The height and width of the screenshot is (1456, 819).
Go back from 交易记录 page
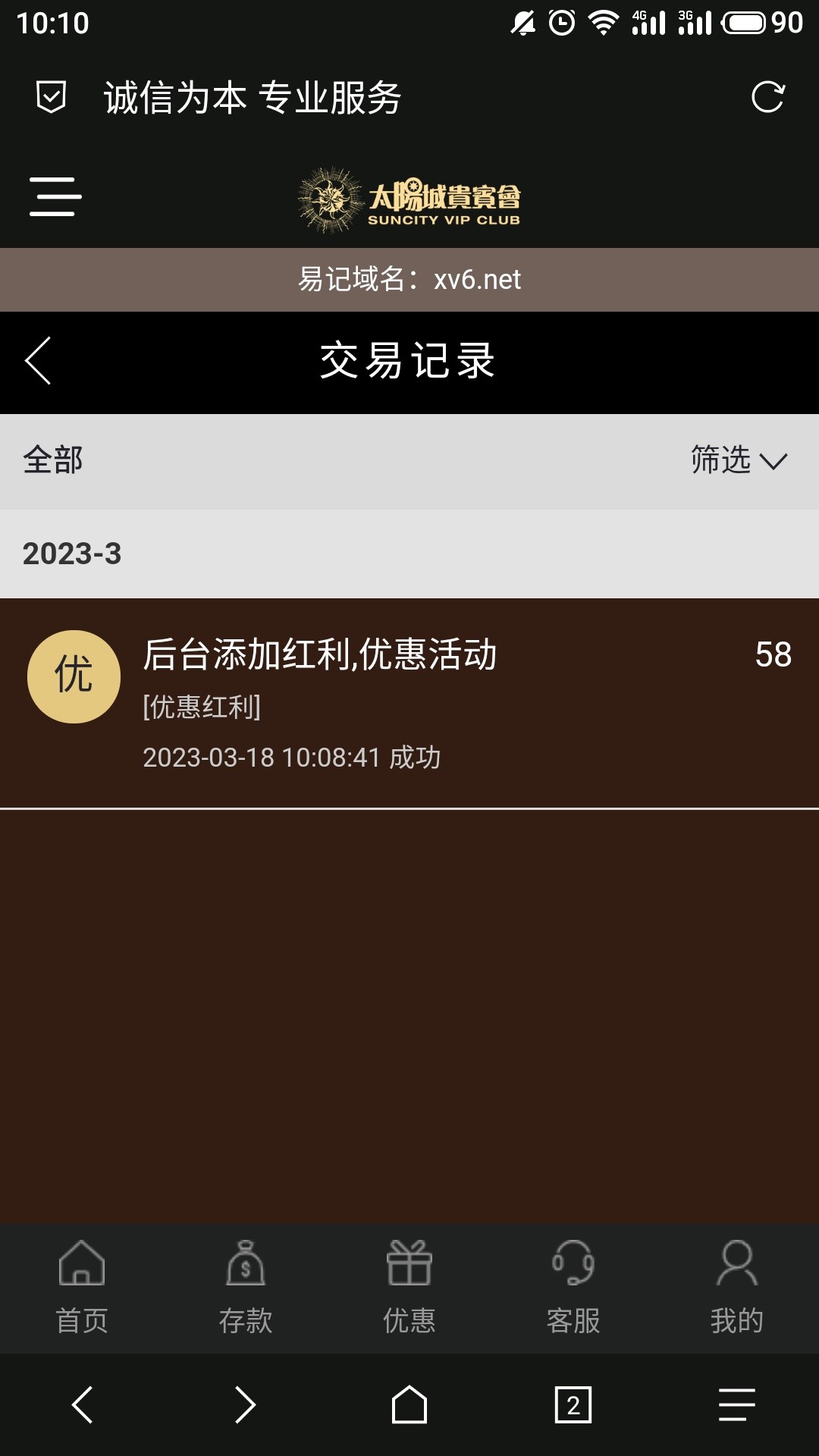[38, 361]
